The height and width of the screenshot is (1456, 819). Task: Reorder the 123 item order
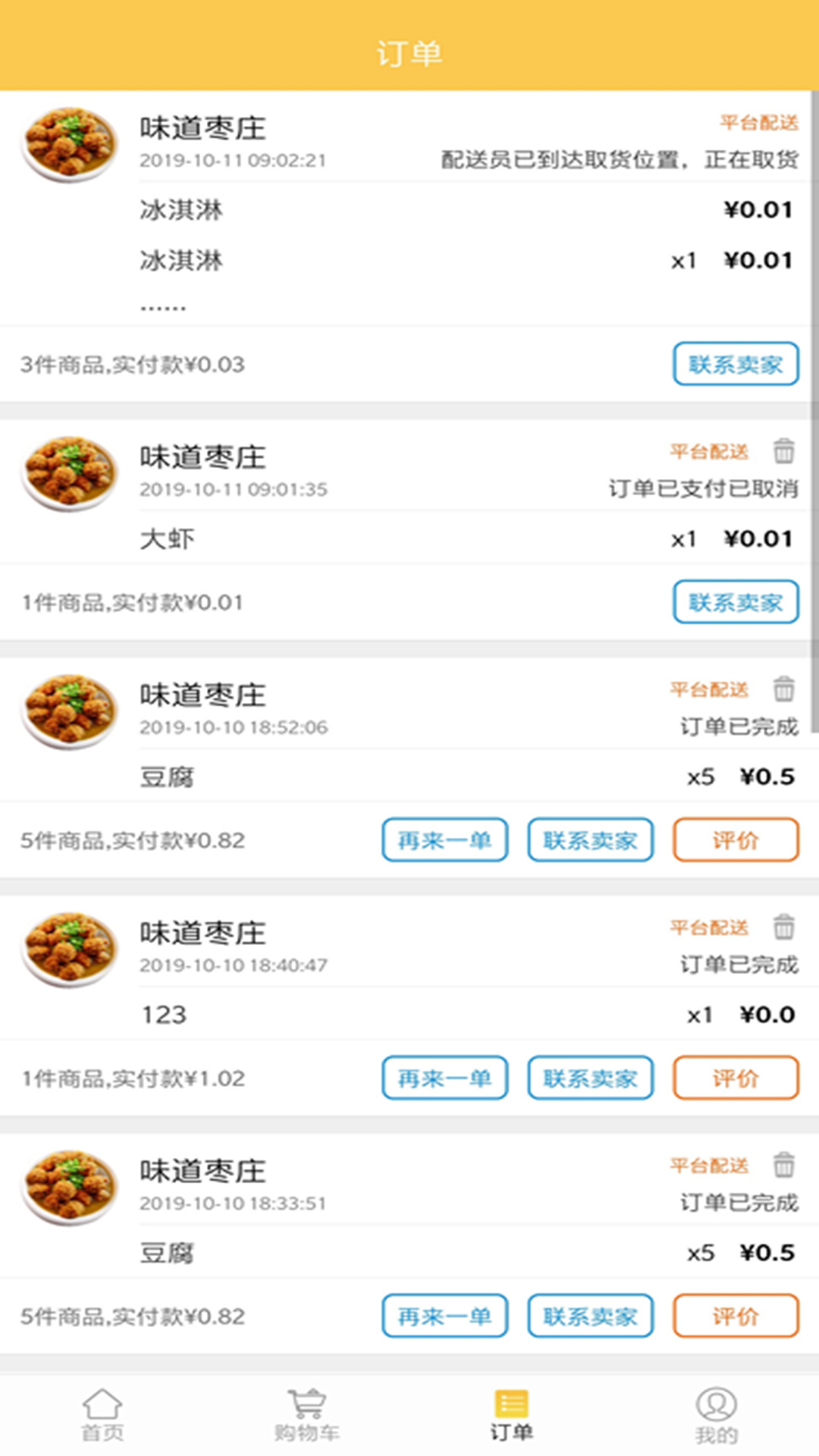(444, 1078)
